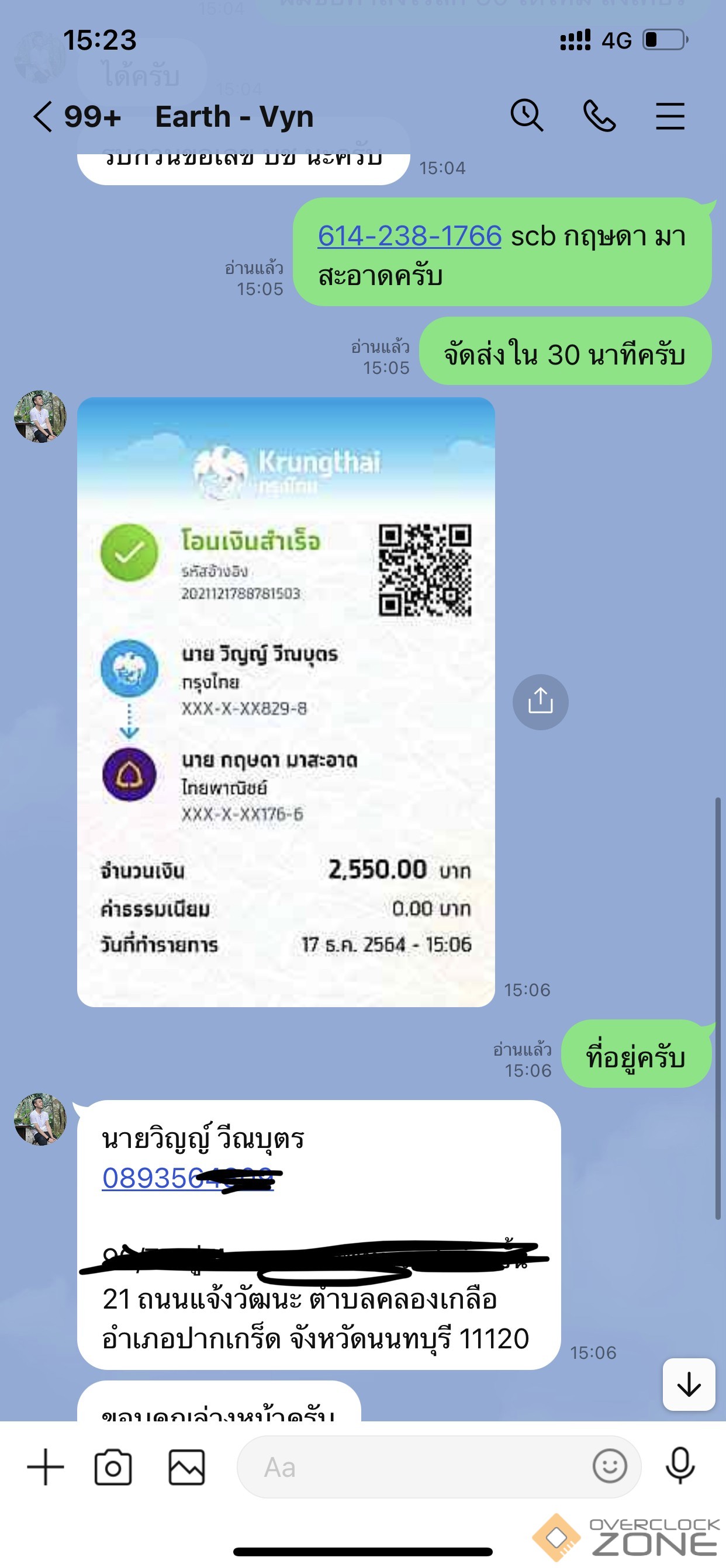Record a voice message with the microphone
The width and height of the screenshot is (726, 1568).
[680, 1467]
